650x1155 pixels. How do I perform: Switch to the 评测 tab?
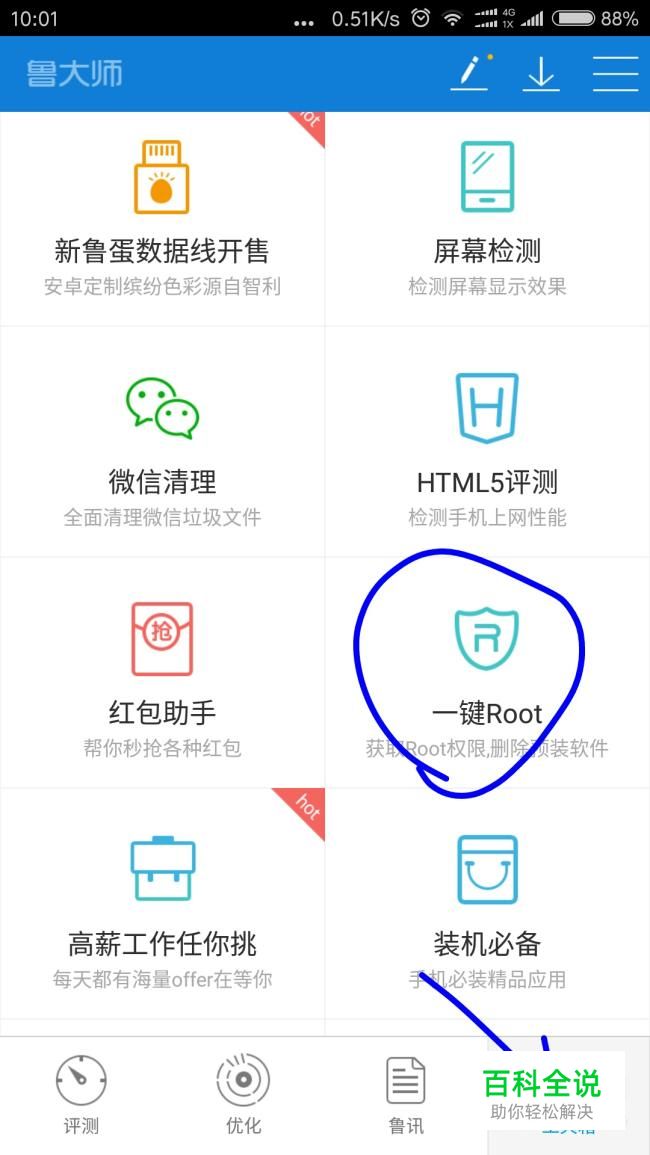tap(81, 1096)
